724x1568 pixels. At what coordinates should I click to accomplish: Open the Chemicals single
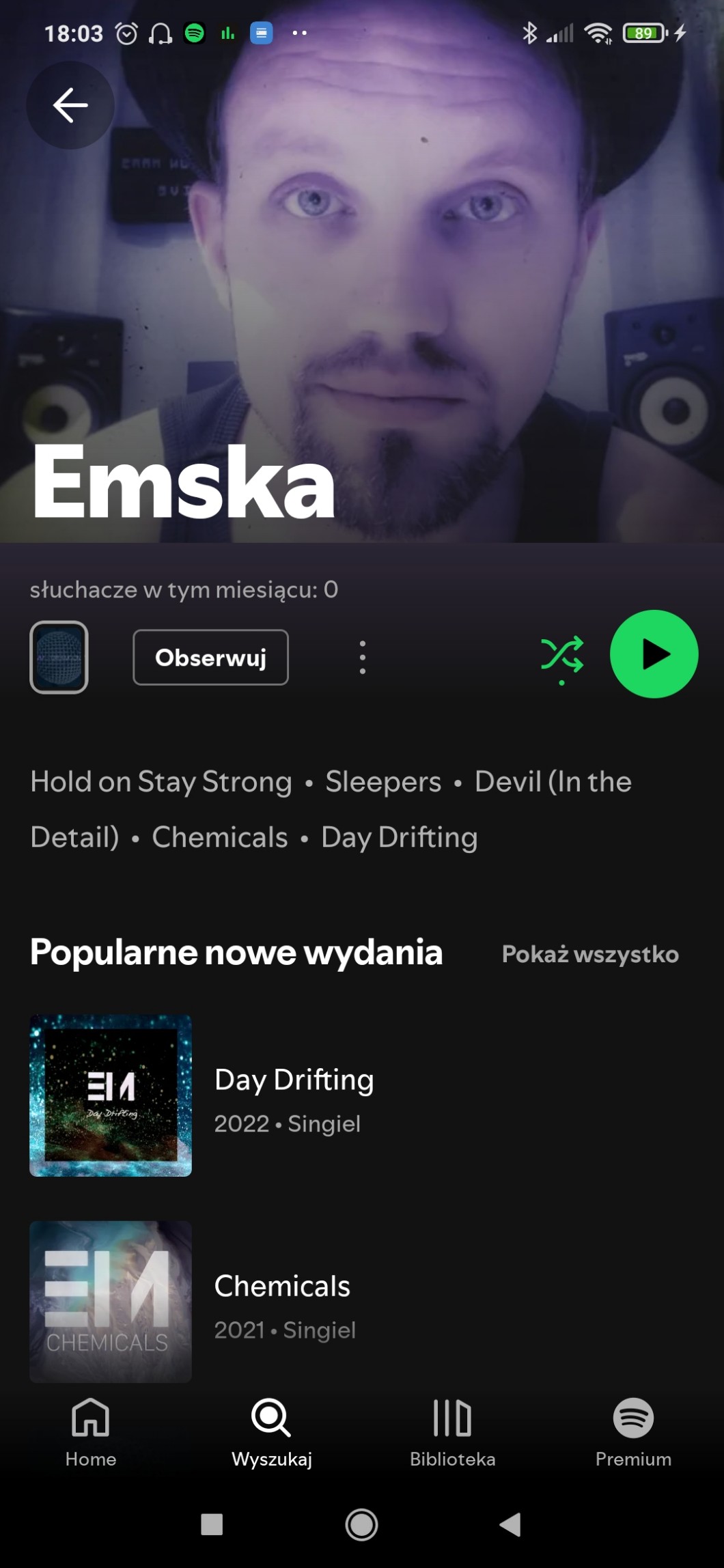[282, 1302]
